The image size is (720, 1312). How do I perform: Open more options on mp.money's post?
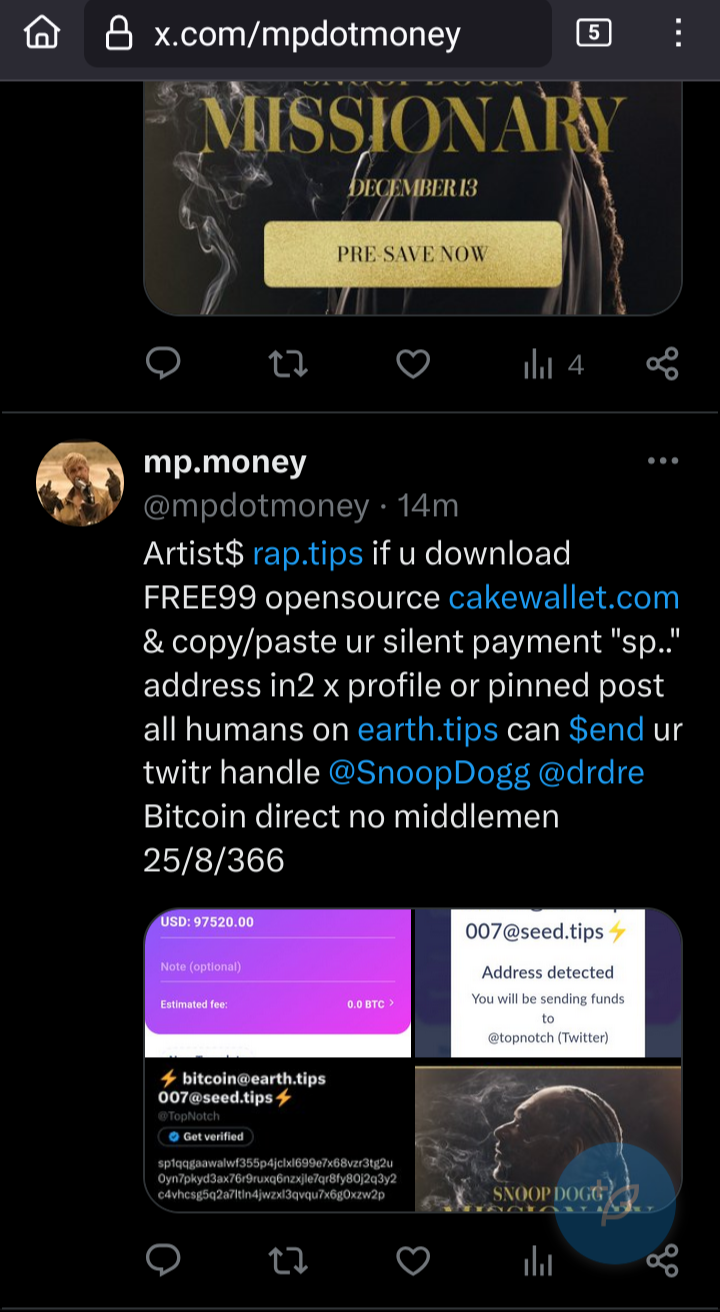(x=662, y=461)
